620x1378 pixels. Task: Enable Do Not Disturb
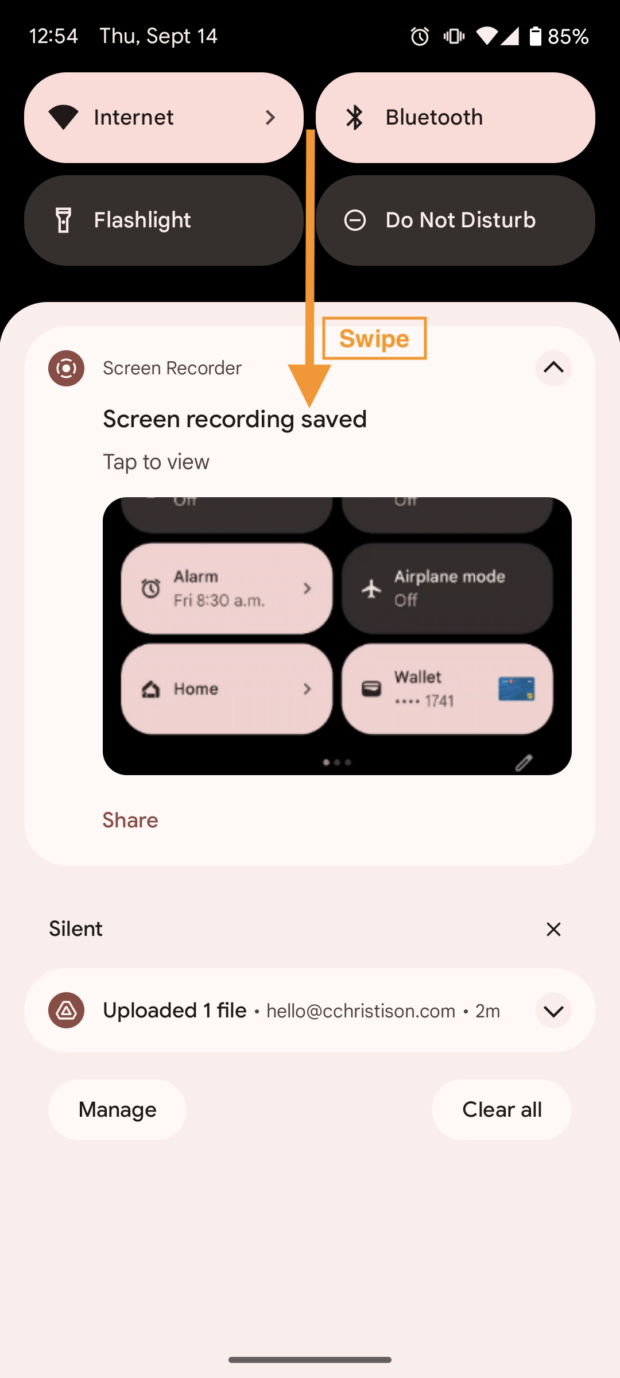(455, 221)
